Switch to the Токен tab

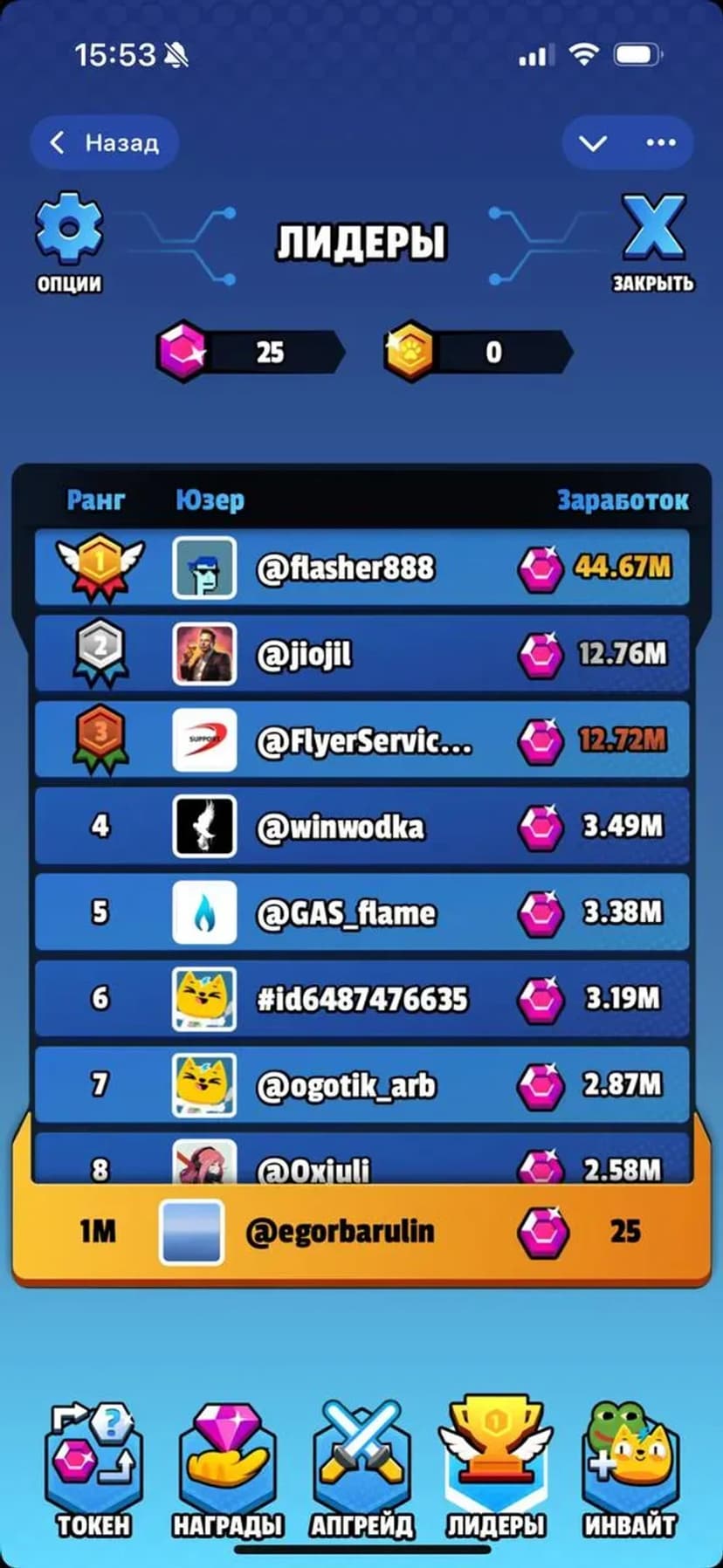pos(93,1469)
